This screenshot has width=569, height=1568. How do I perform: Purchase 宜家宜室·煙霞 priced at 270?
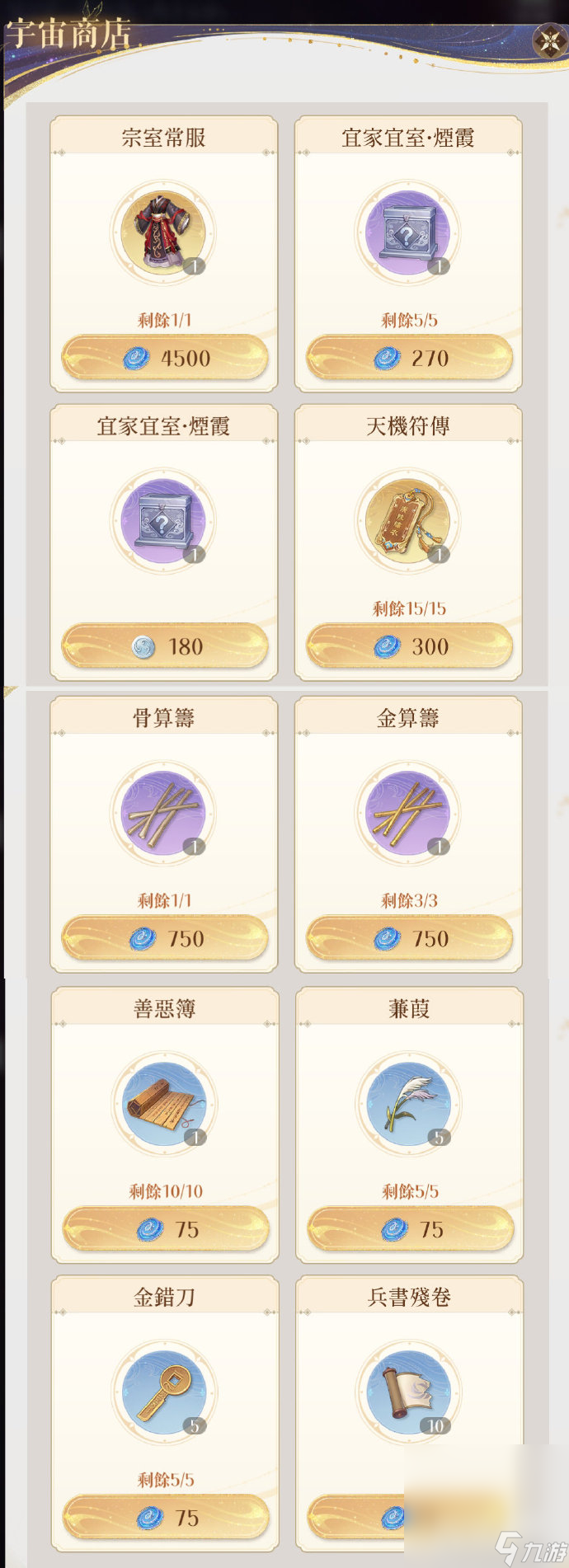pyautogui.click(x=409, y=358)
